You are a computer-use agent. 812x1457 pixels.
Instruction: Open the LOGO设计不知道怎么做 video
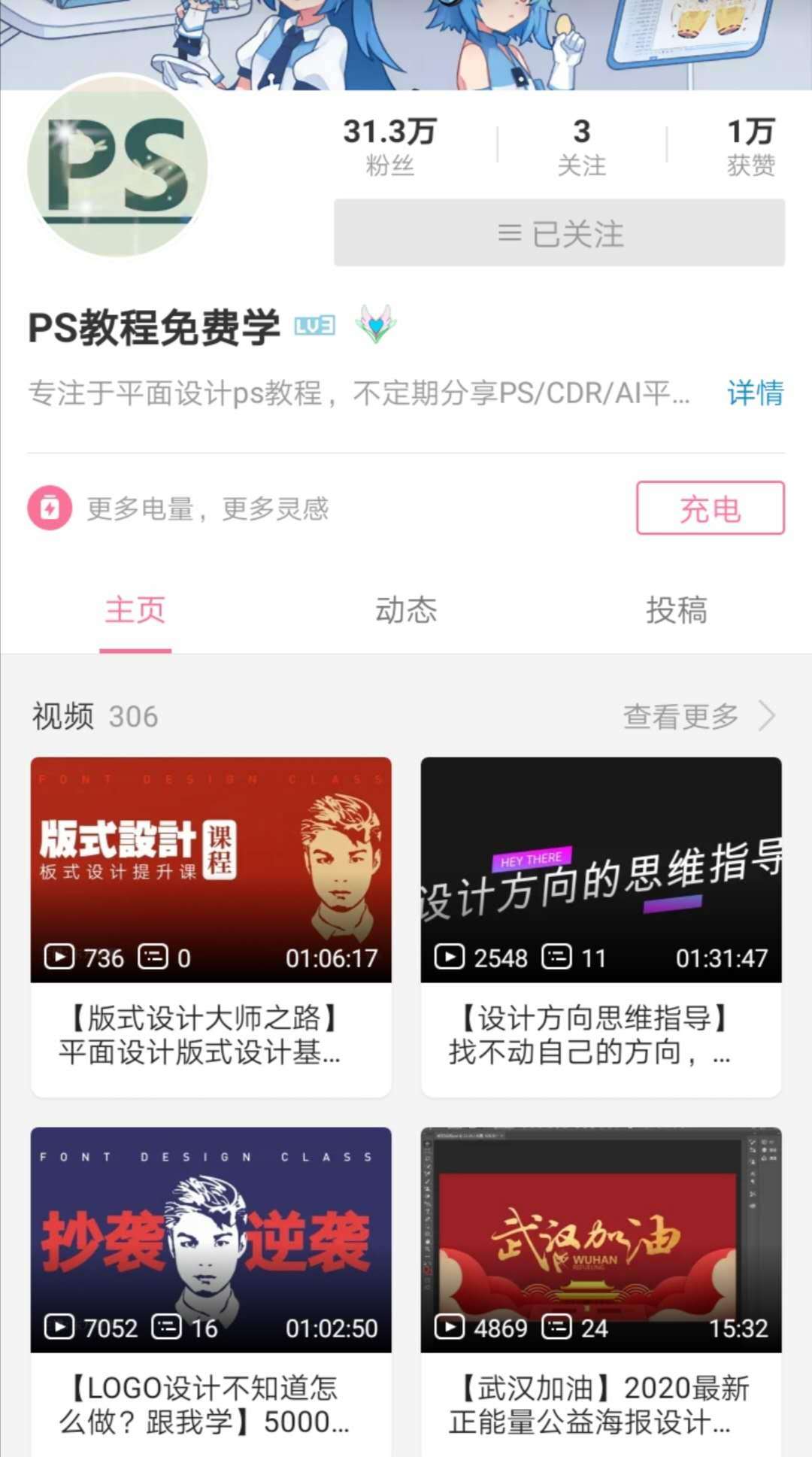point(211,1292)
